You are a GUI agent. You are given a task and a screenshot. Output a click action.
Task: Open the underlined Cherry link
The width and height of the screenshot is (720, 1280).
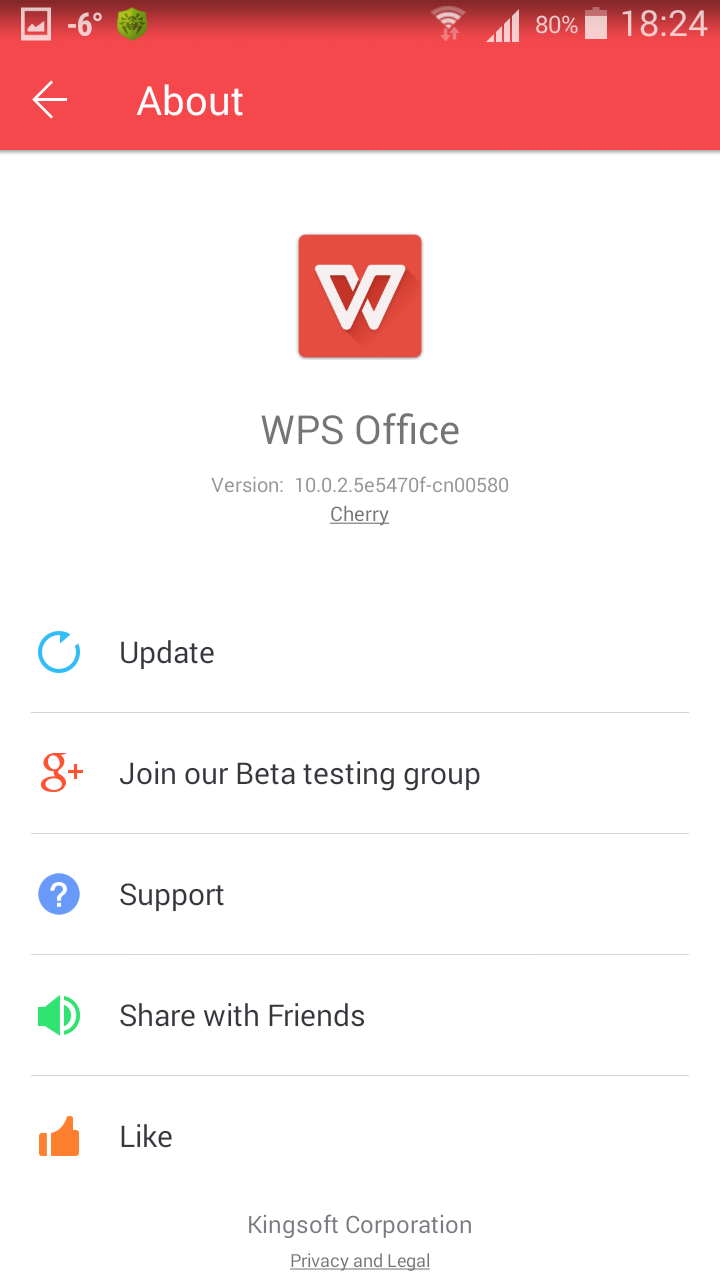(x=359, y=514)
